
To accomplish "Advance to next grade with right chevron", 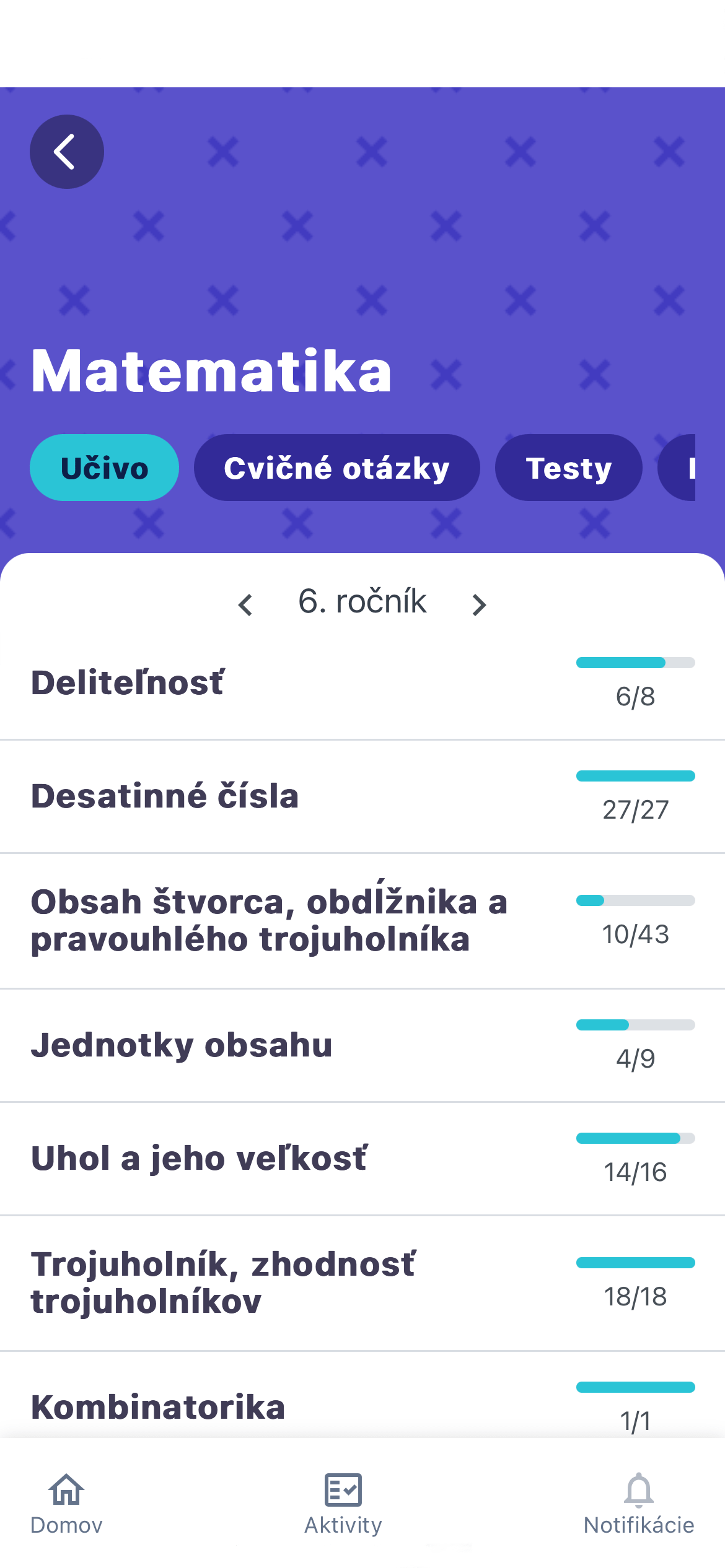I will pyautogui.click(x=478, y=603).
